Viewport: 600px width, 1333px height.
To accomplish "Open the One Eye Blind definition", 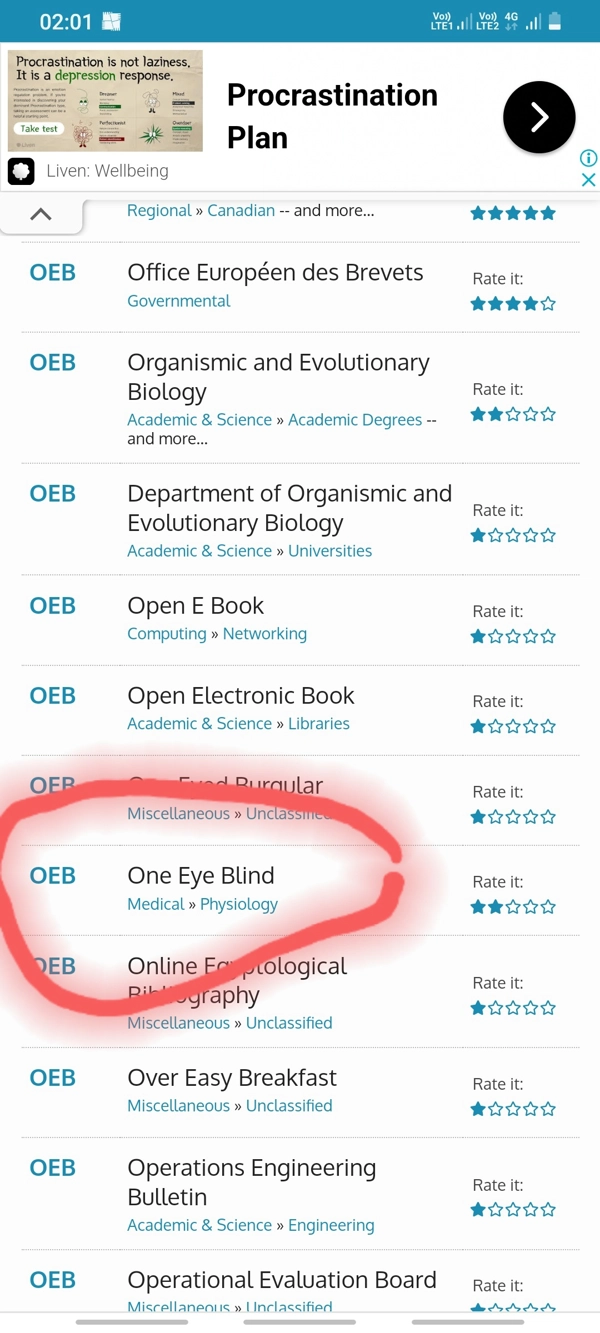I will 200,876.
